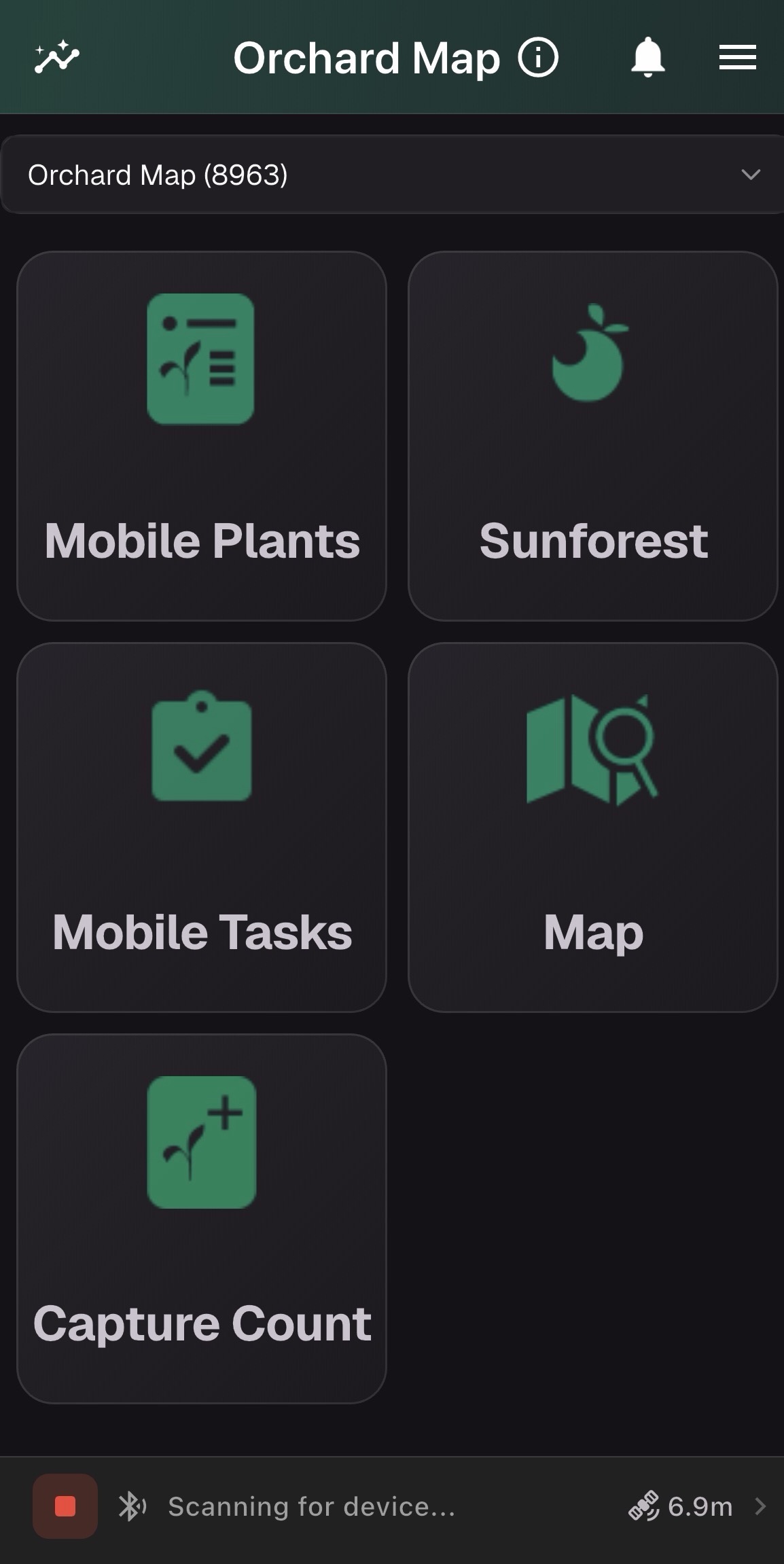Open GPS accuracy details showing 6.9m
This screenshot has height=1564, width=784.
[696, 1506]
